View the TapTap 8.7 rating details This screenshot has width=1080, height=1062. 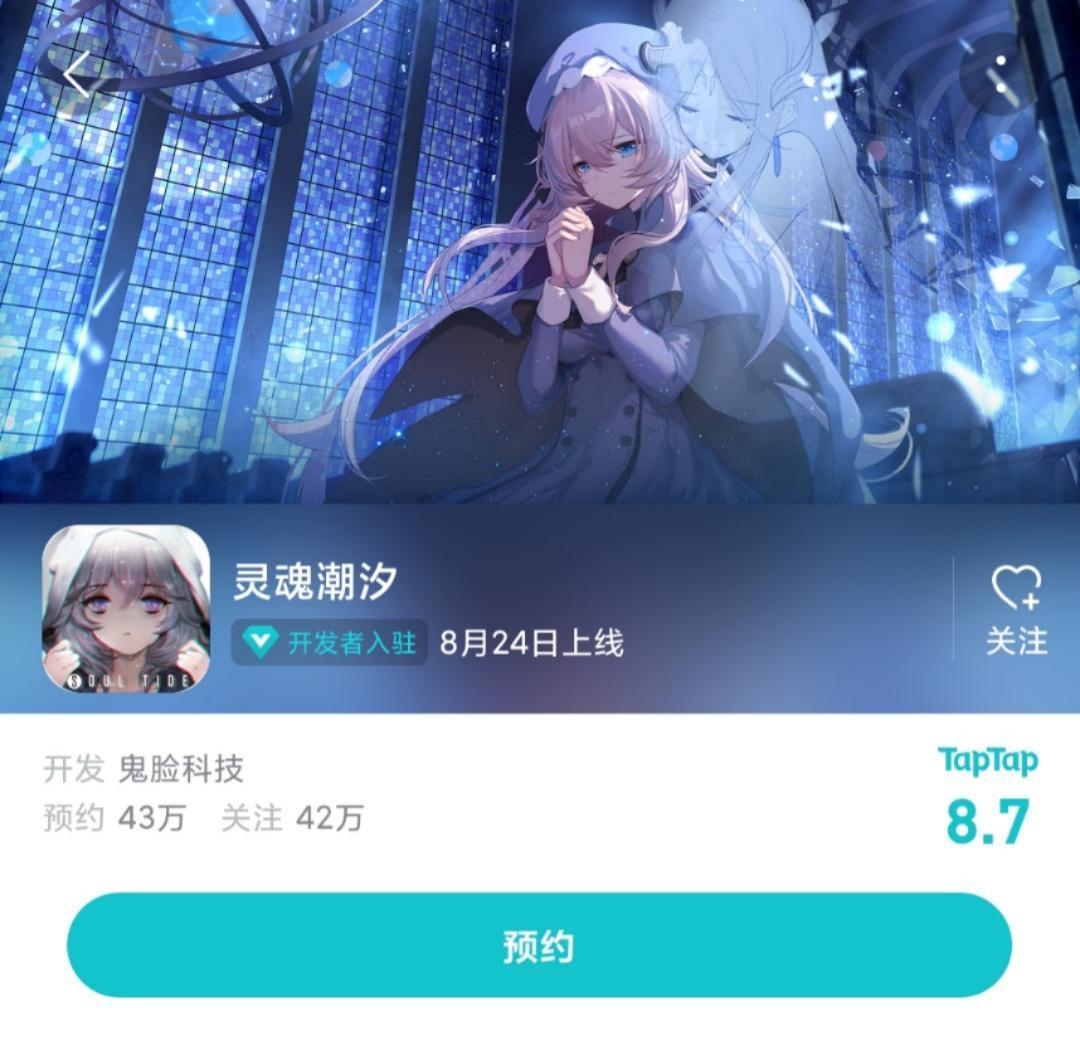pos(987,800)
